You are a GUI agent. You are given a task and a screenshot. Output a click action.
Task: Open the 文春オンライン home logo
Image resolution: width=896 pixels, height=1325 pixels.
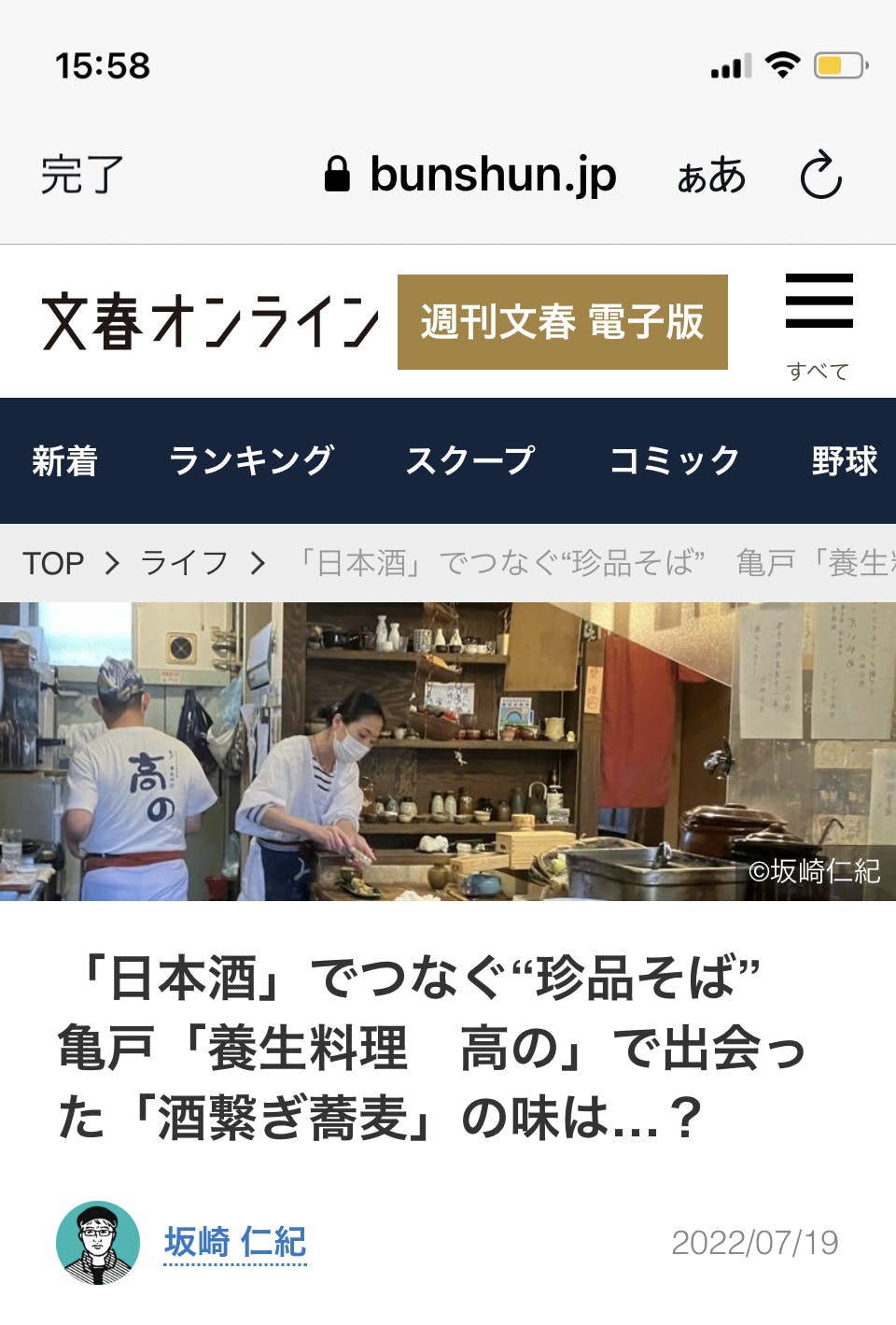coord(210,322)
